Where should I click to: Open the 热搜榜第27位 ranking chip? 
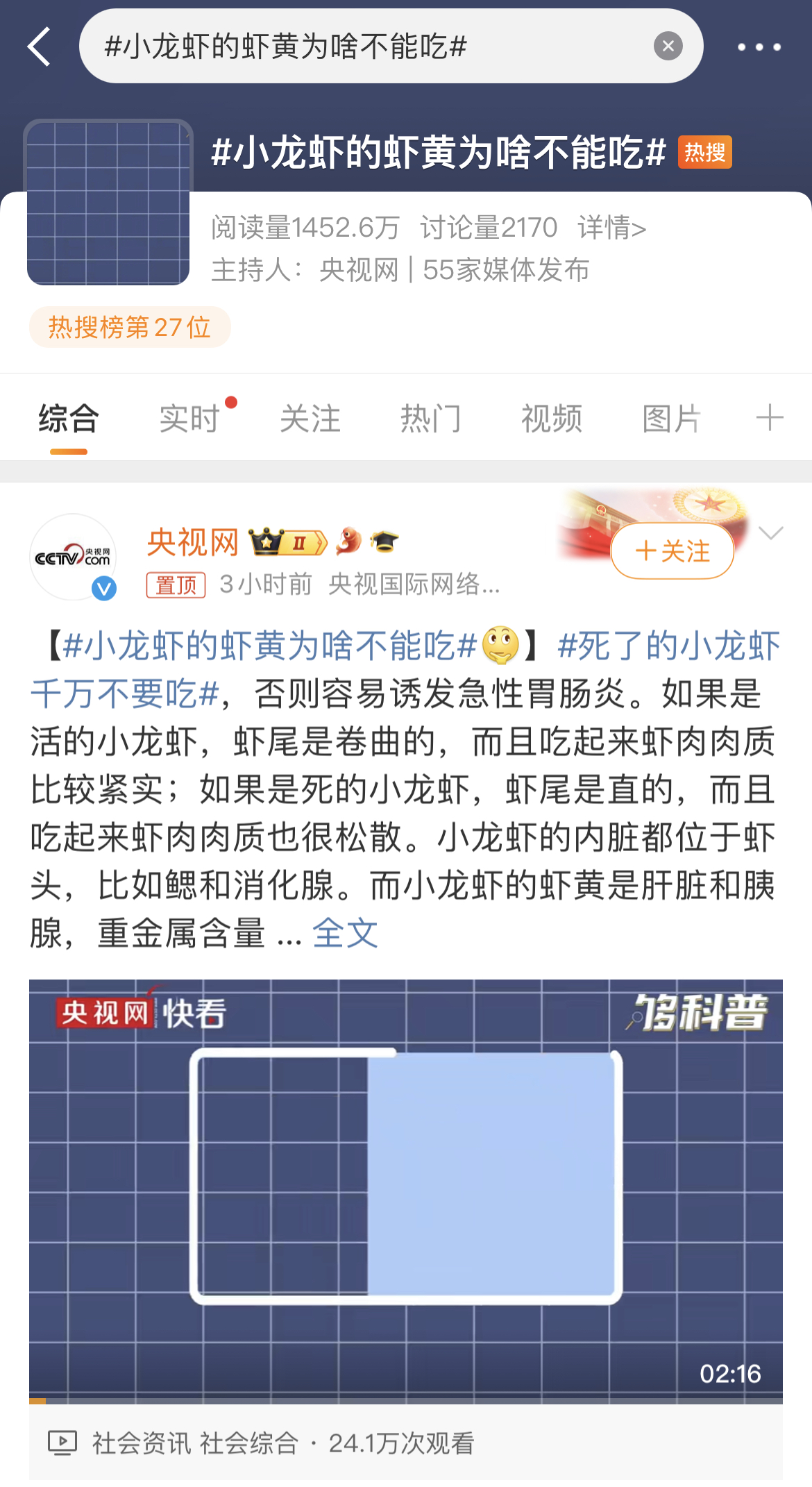click(130, 327)
